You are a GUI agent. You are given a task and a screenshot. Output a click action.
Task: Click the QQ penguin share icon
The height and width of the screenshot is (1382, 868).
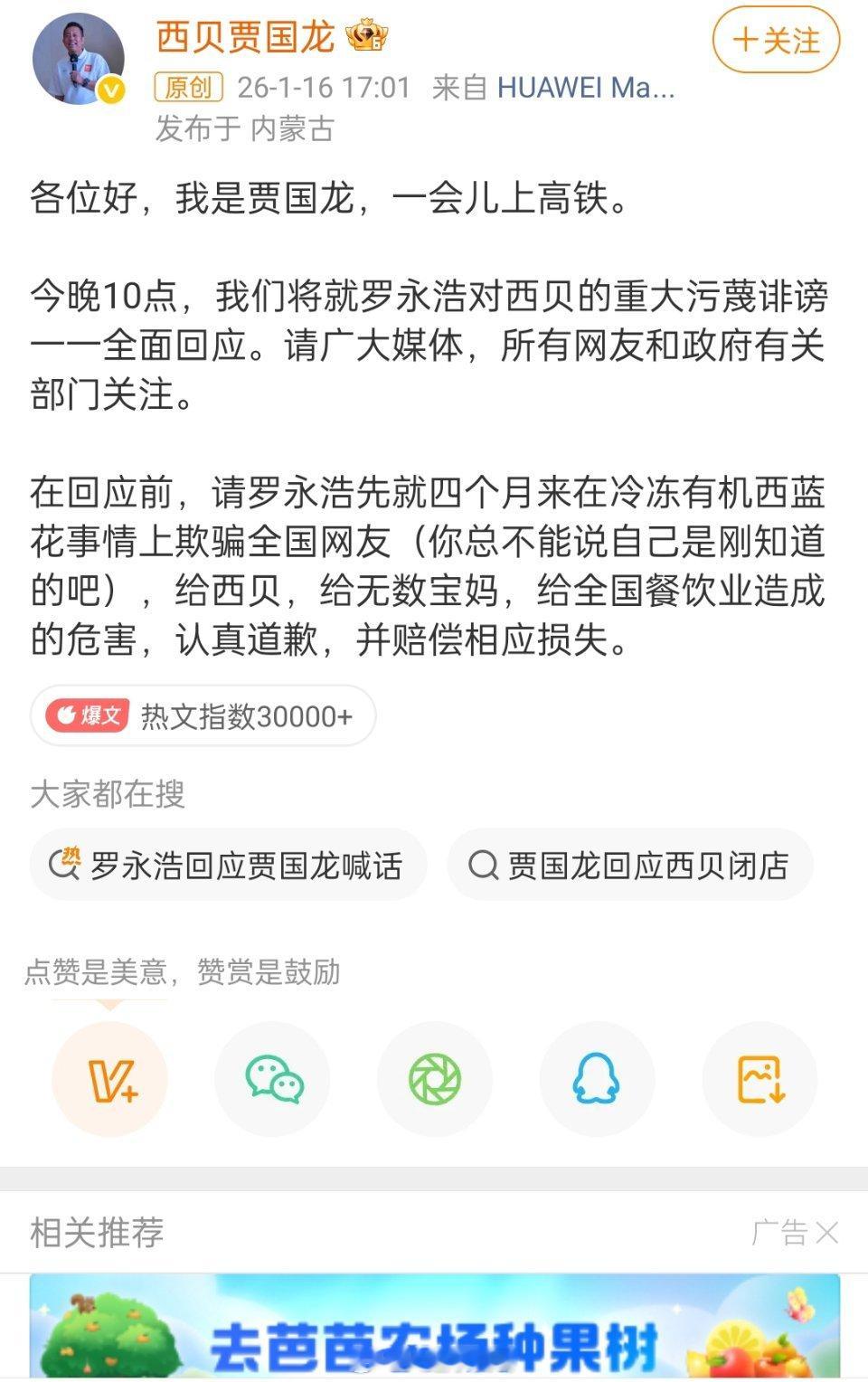597,1078
